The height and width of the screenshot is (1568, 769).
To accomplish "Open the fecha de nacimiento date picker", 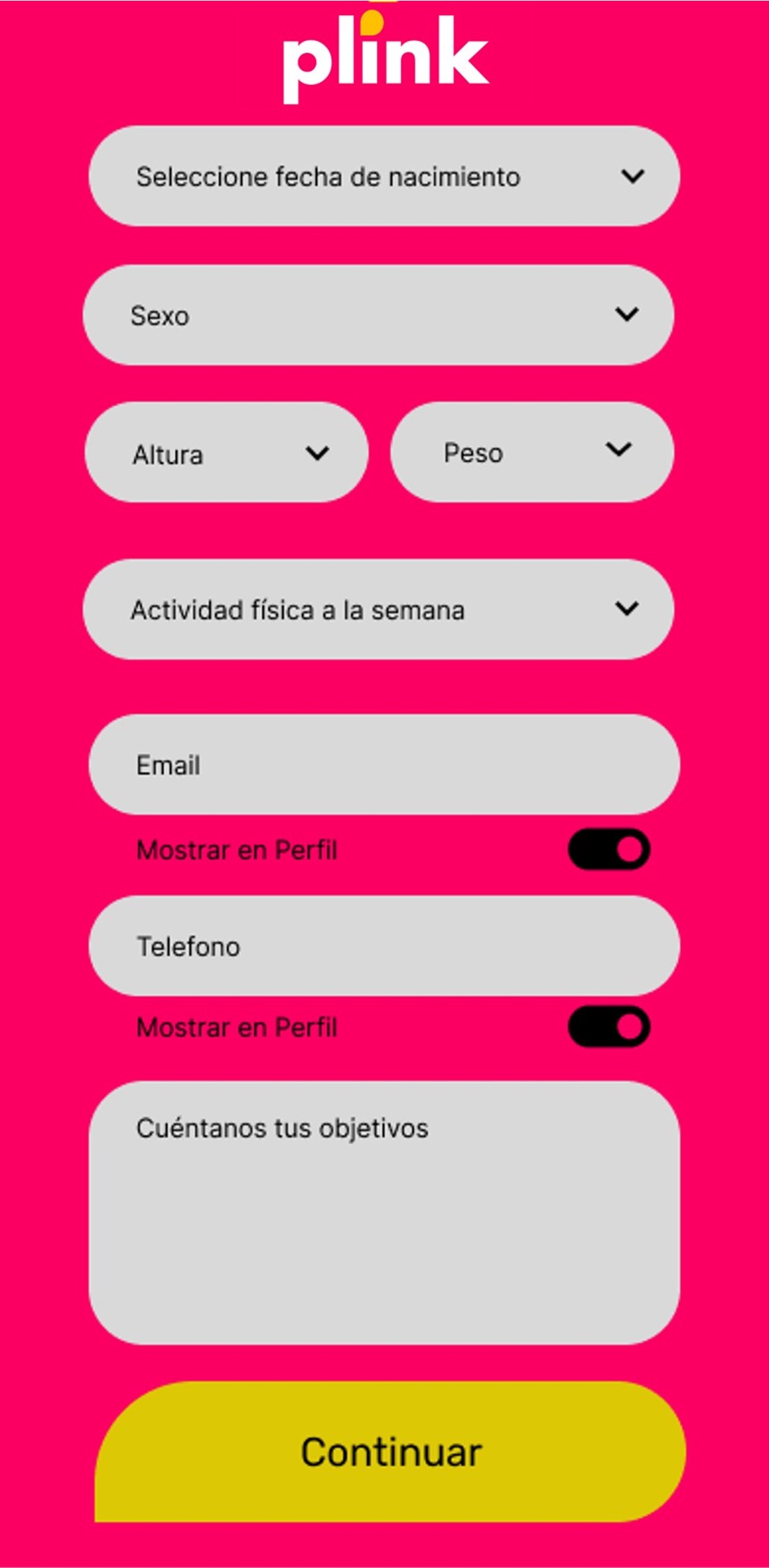I will pos(383,176).
